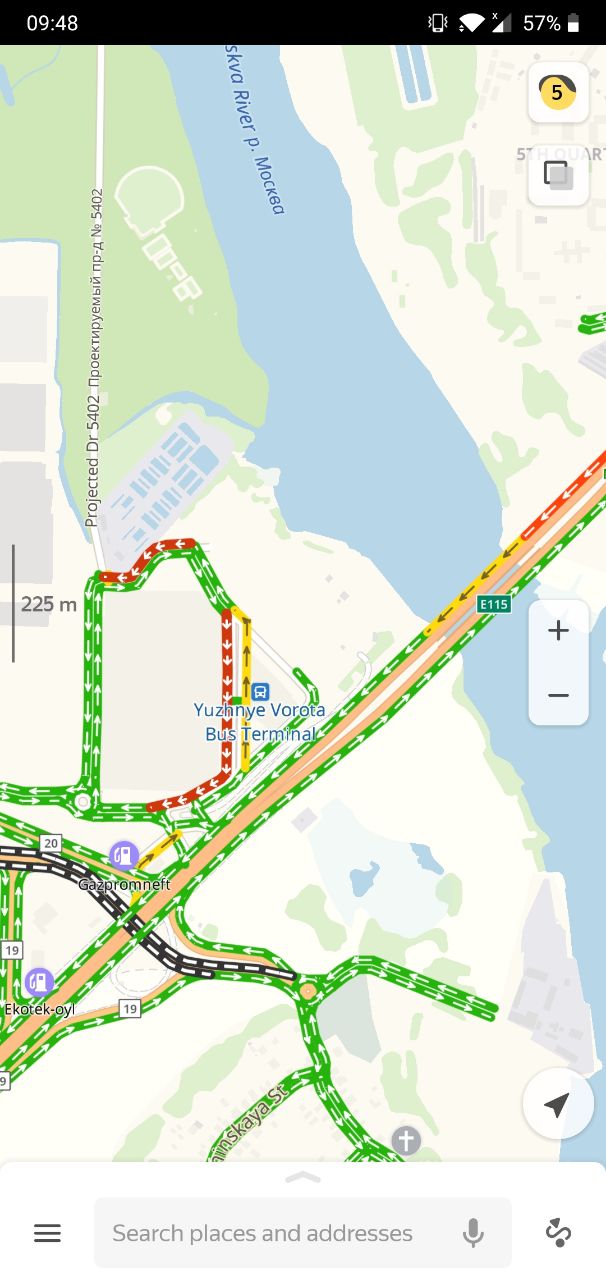
Task: Start voice search with the microphone
Action: (x=473, y=1234)
